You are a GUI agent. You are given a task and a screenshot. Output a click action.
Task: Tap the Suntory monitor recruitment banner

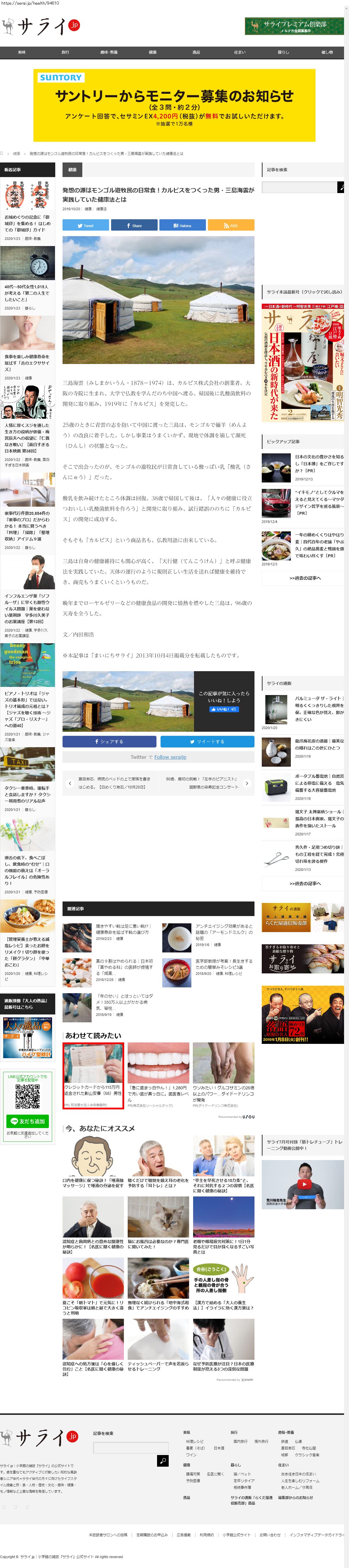pyautogui.click(x=174, y=105)
